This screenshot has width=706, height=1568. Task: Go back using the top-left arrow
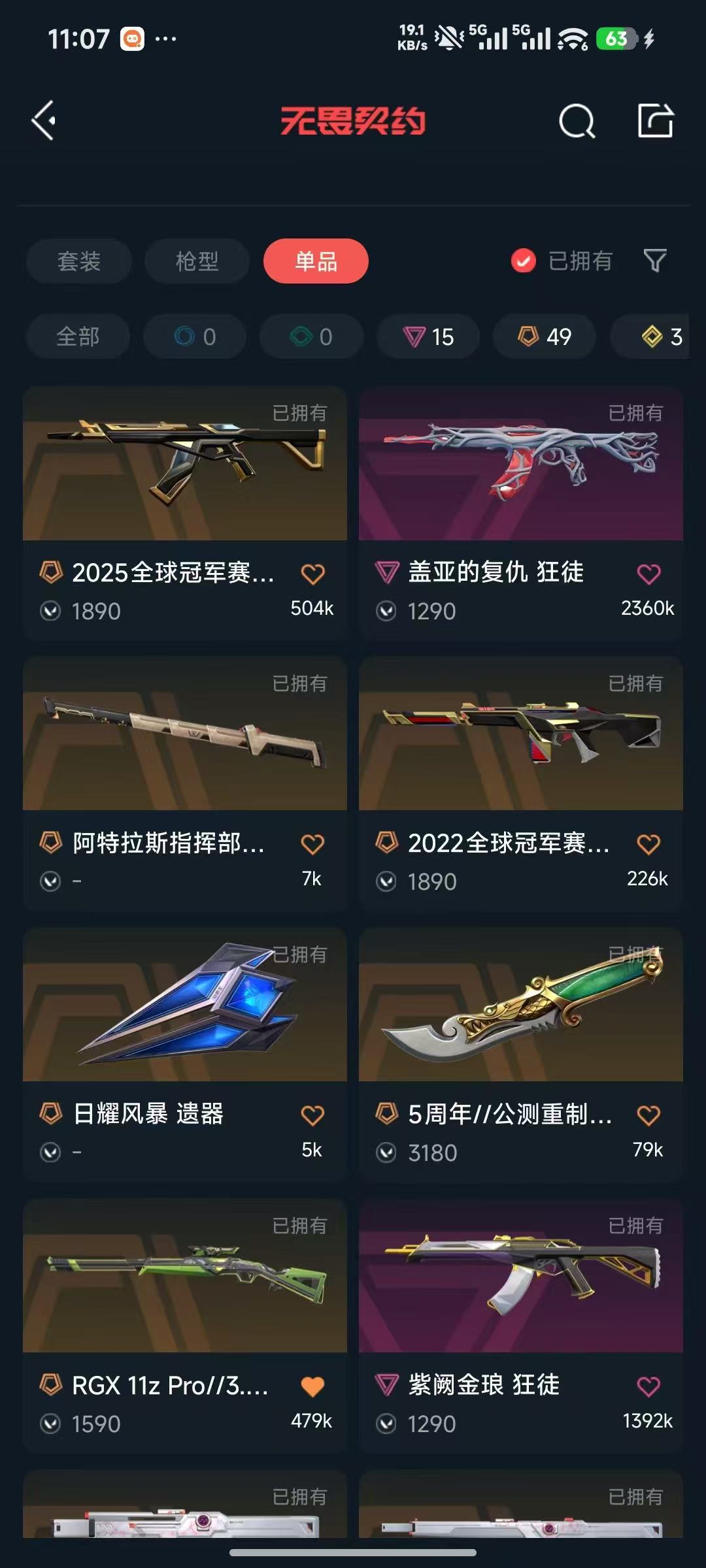pyautogui.click(x=44, y=121)
